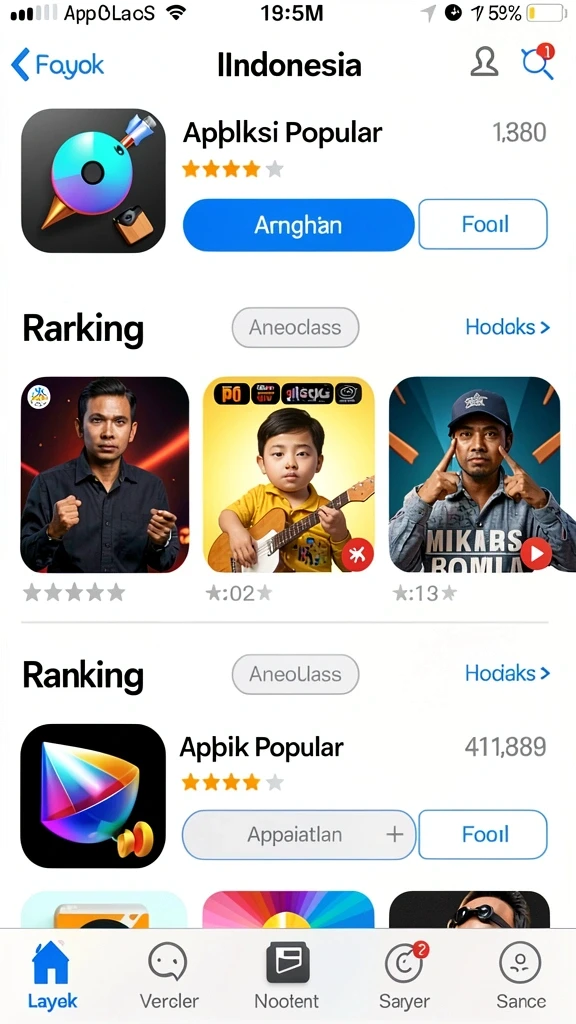Open the account profile icon

[484, 63]
